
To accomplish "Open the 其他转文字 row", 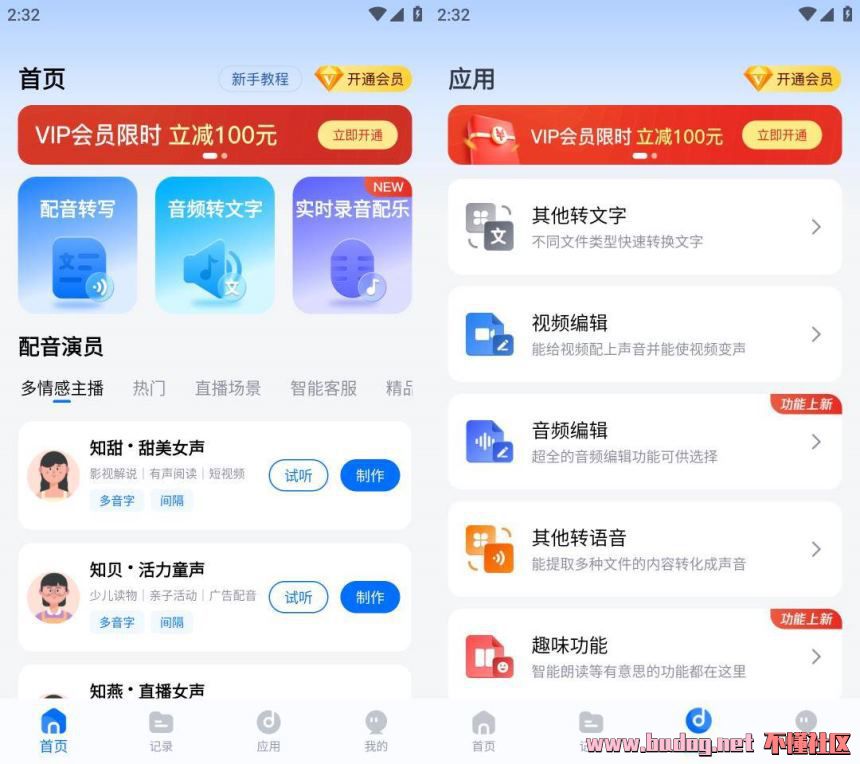I will (644, 227).
